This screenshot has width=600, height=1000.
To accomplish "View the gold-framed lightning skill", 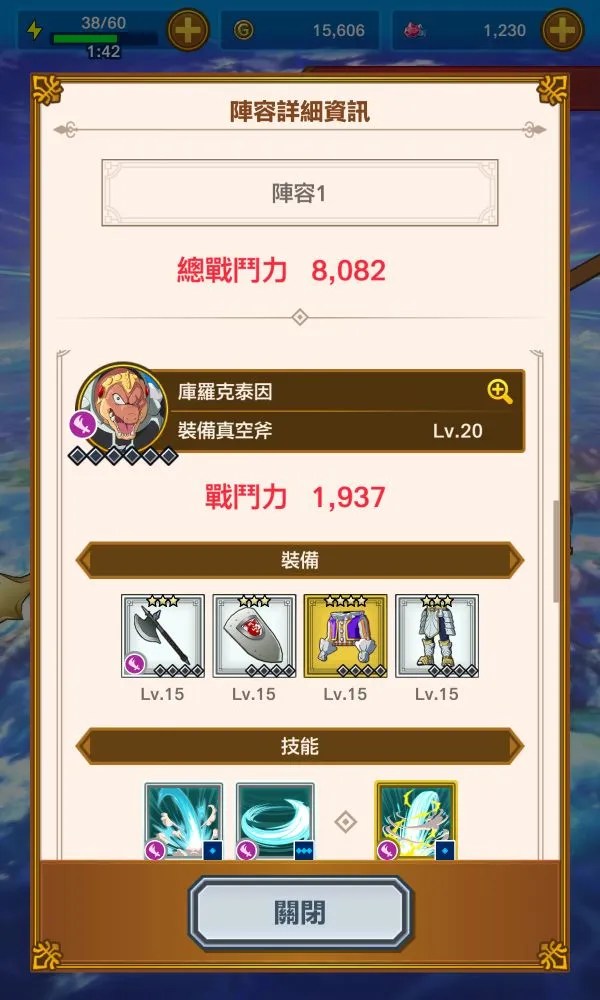I will tap(416, 821).
